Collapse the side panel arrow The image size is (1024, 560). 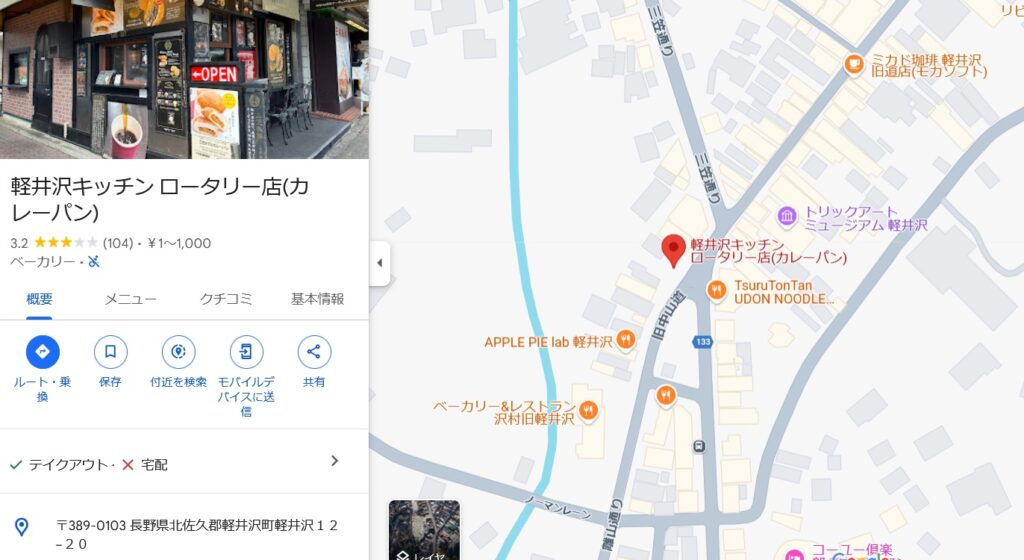tap(379, 263)
